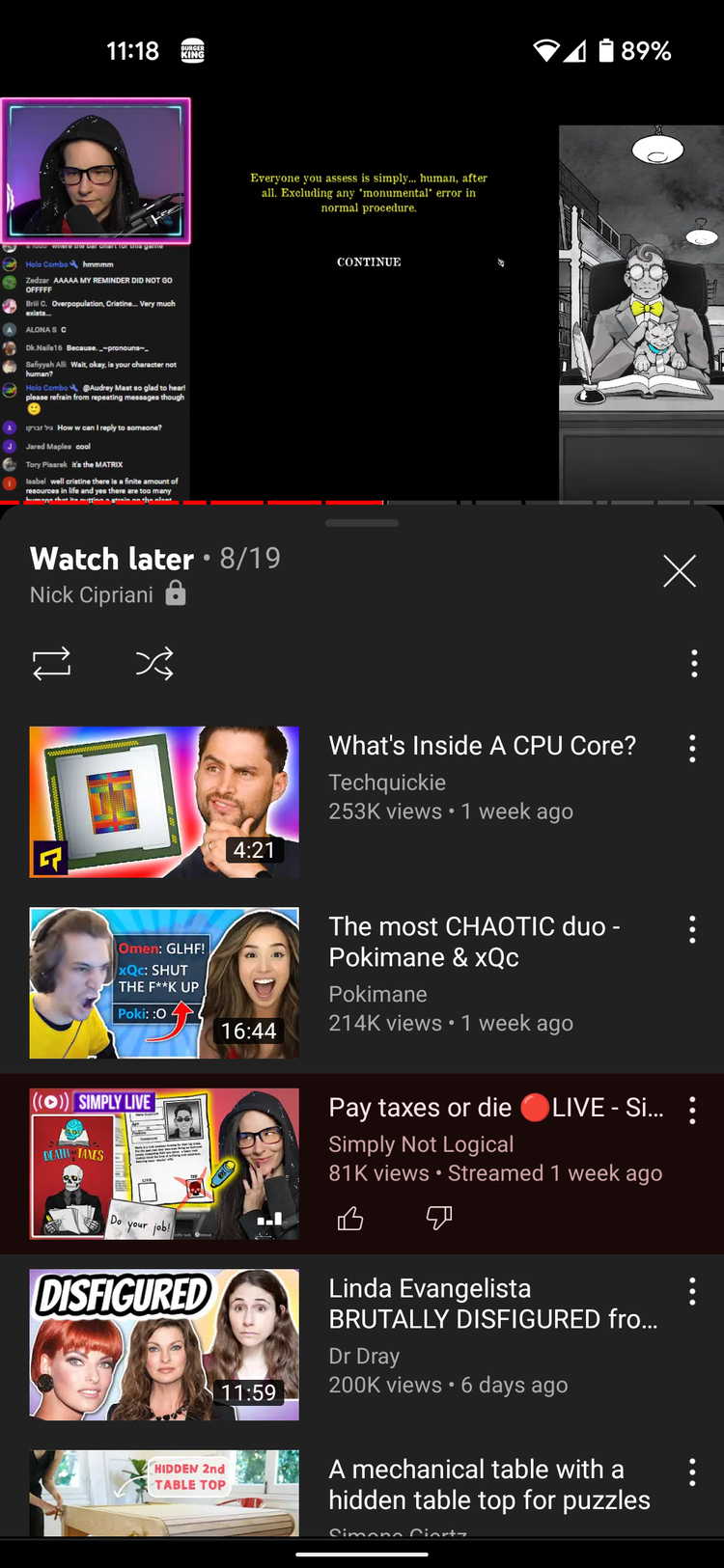The width and height of the screenshot is (724, 1568).
Task: Open the Watch later playlist overflow menu
Action: tap(694, 663)
